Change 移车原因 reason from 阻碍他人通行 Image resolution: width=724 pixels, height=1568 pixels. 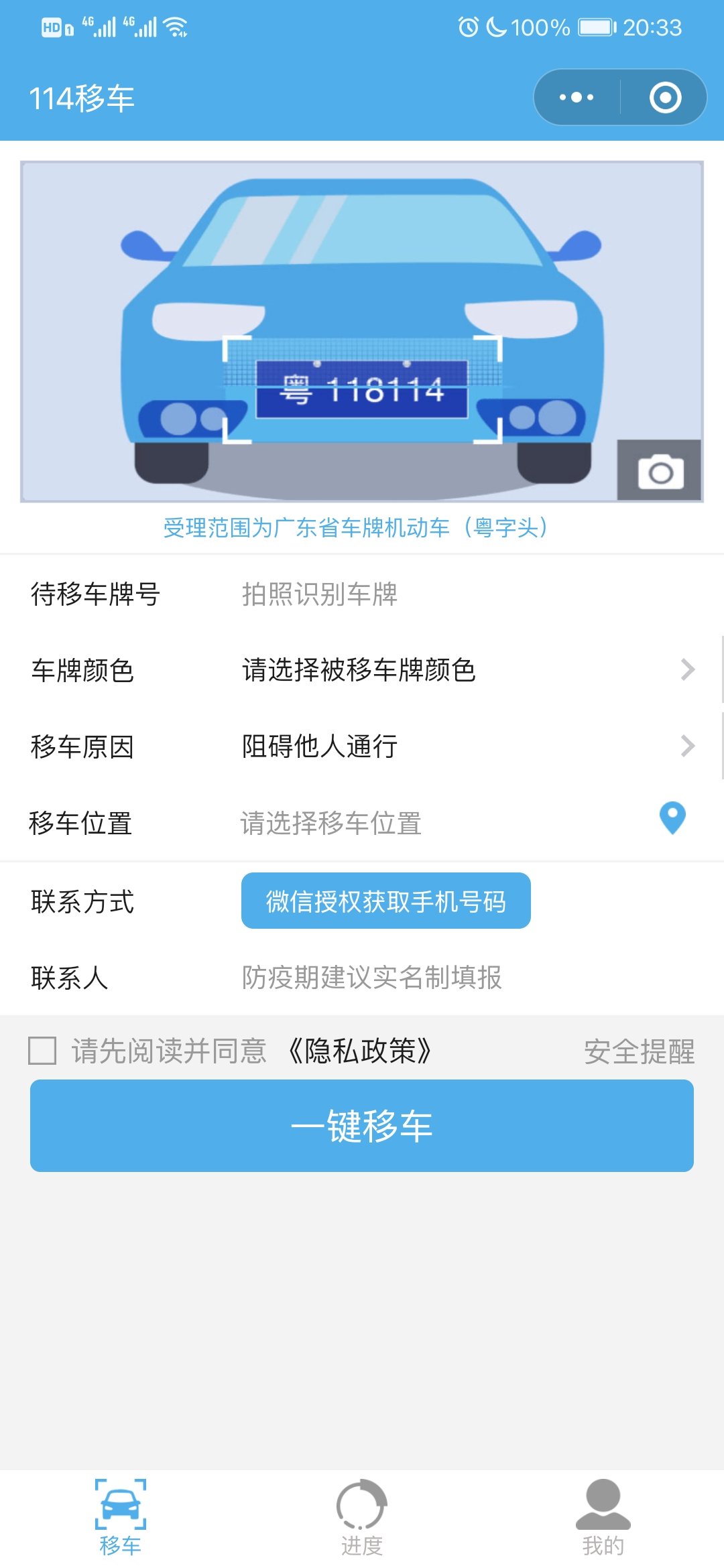[463, 746]
